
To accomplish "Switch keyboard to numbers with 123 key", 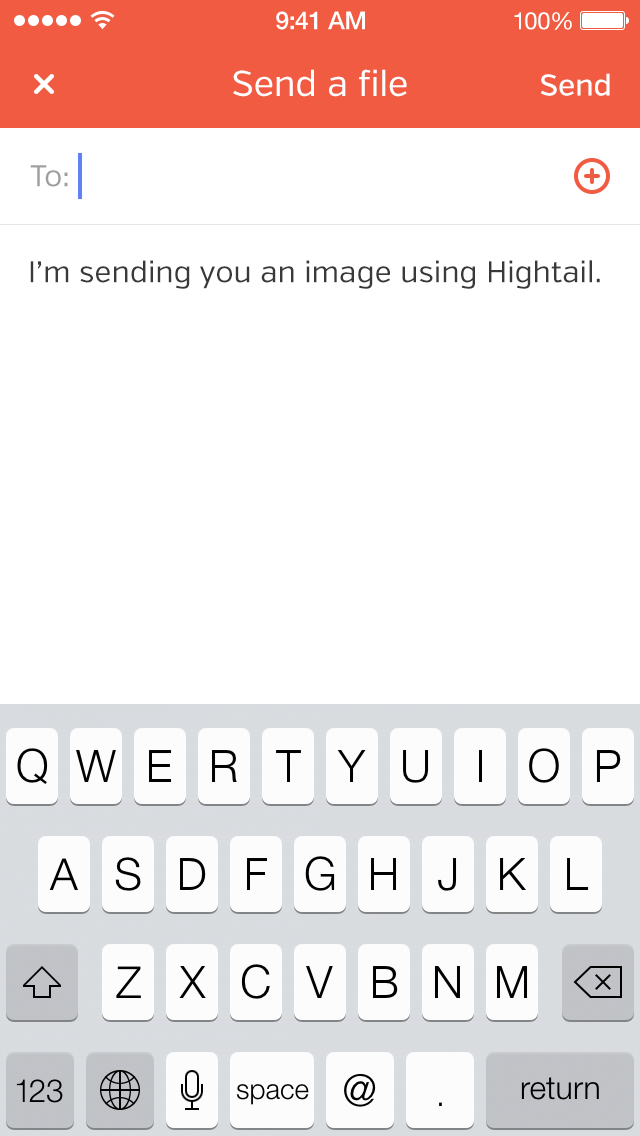I will [x=40, y=1090].
